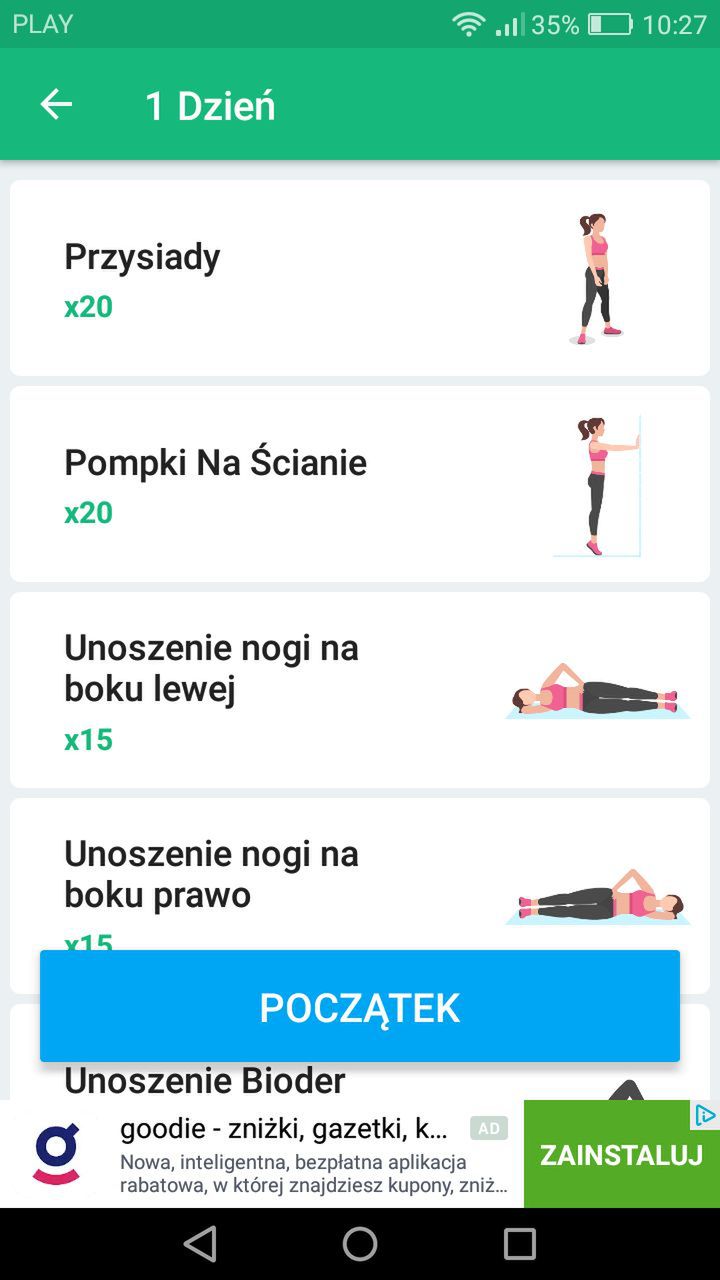
Task: Tap the system home button
Action: (x=360, y=1244)
